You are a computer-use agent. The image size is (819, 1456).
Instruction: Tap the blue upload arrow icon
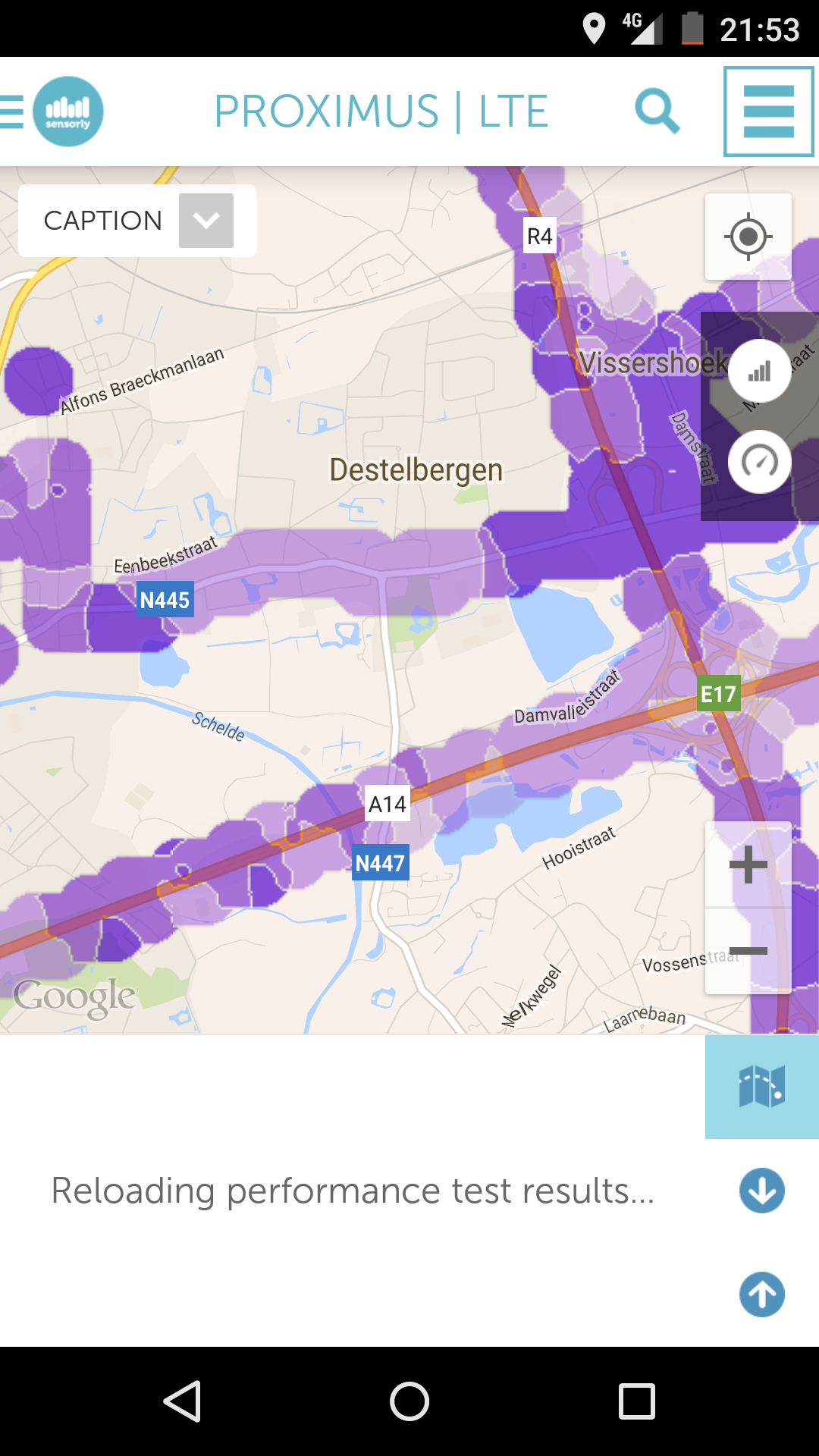click(x=761, y=1294)
